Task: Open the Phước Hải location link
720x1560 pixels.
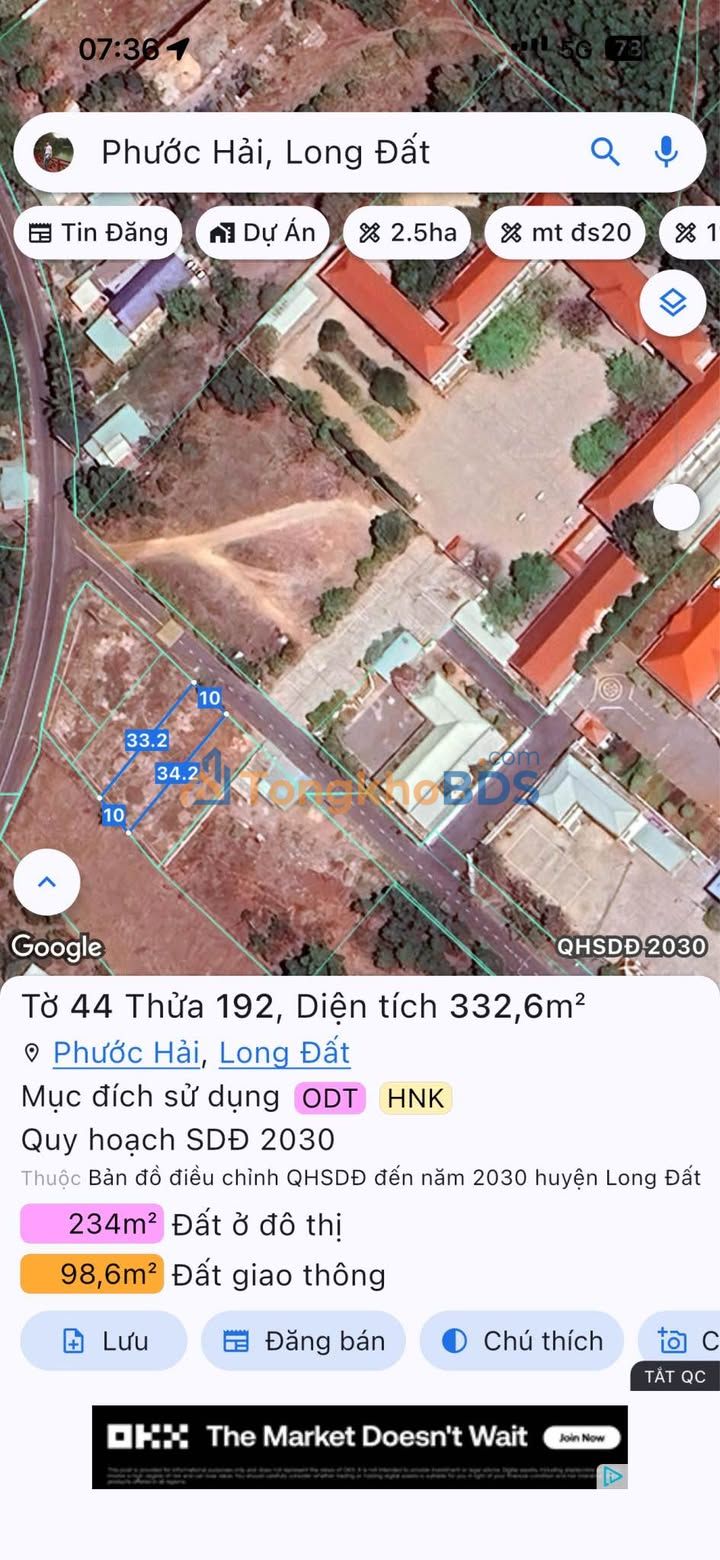Action: tap(126, 1052)
